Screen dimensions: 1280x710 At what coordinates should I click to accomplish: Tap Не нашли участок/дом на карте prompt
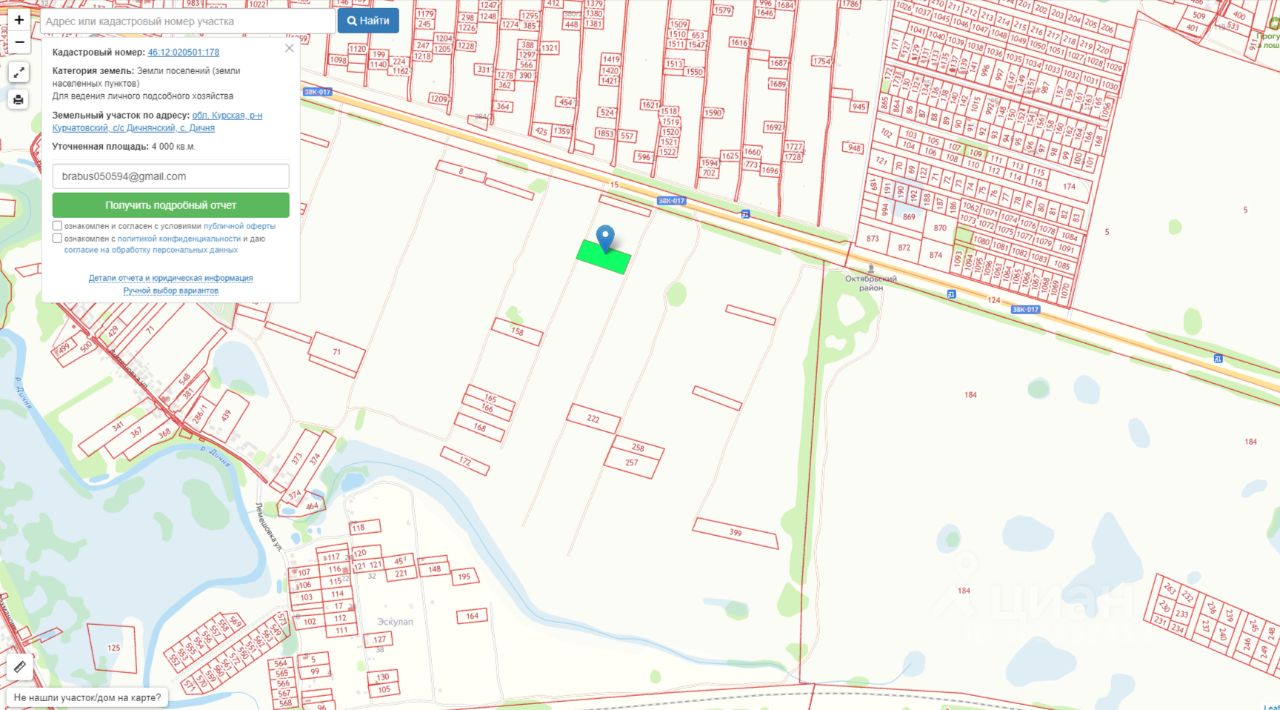pos(87,697)
